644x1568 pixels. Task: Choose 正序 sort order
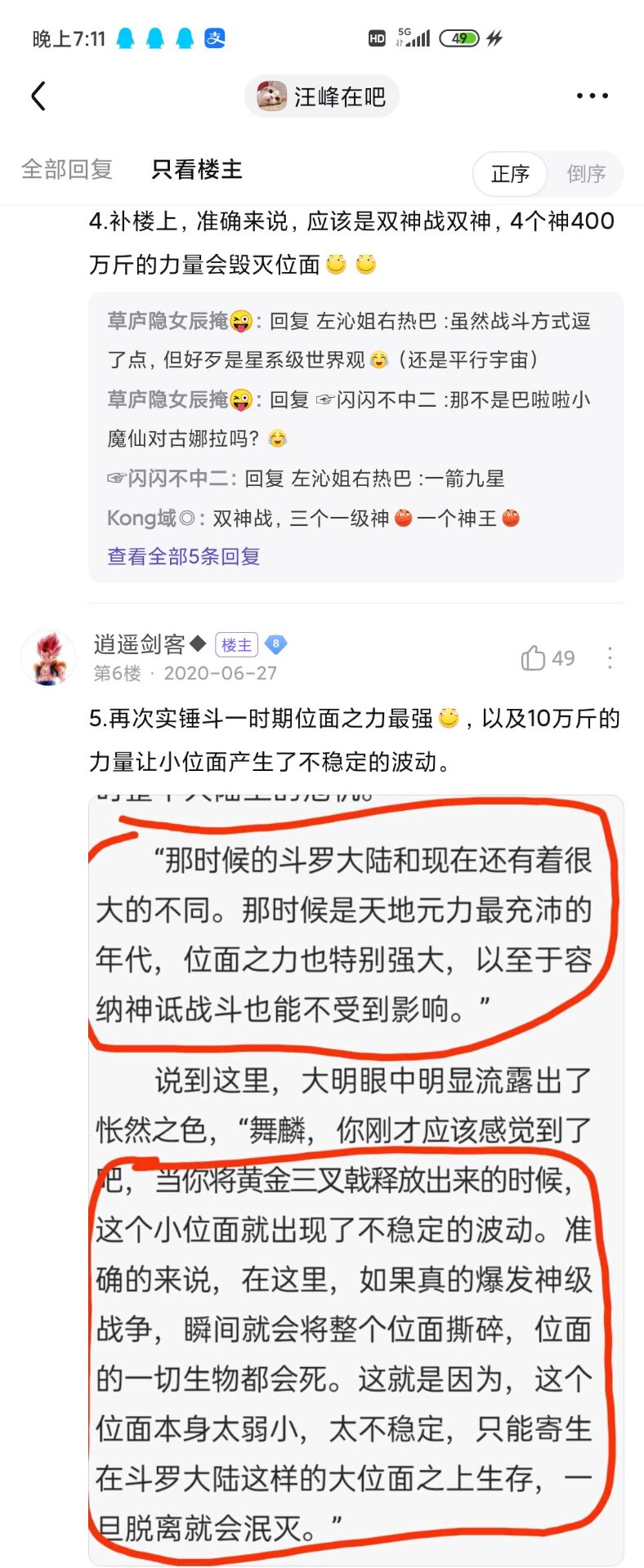pyautogui.click(x=510, y=174)
